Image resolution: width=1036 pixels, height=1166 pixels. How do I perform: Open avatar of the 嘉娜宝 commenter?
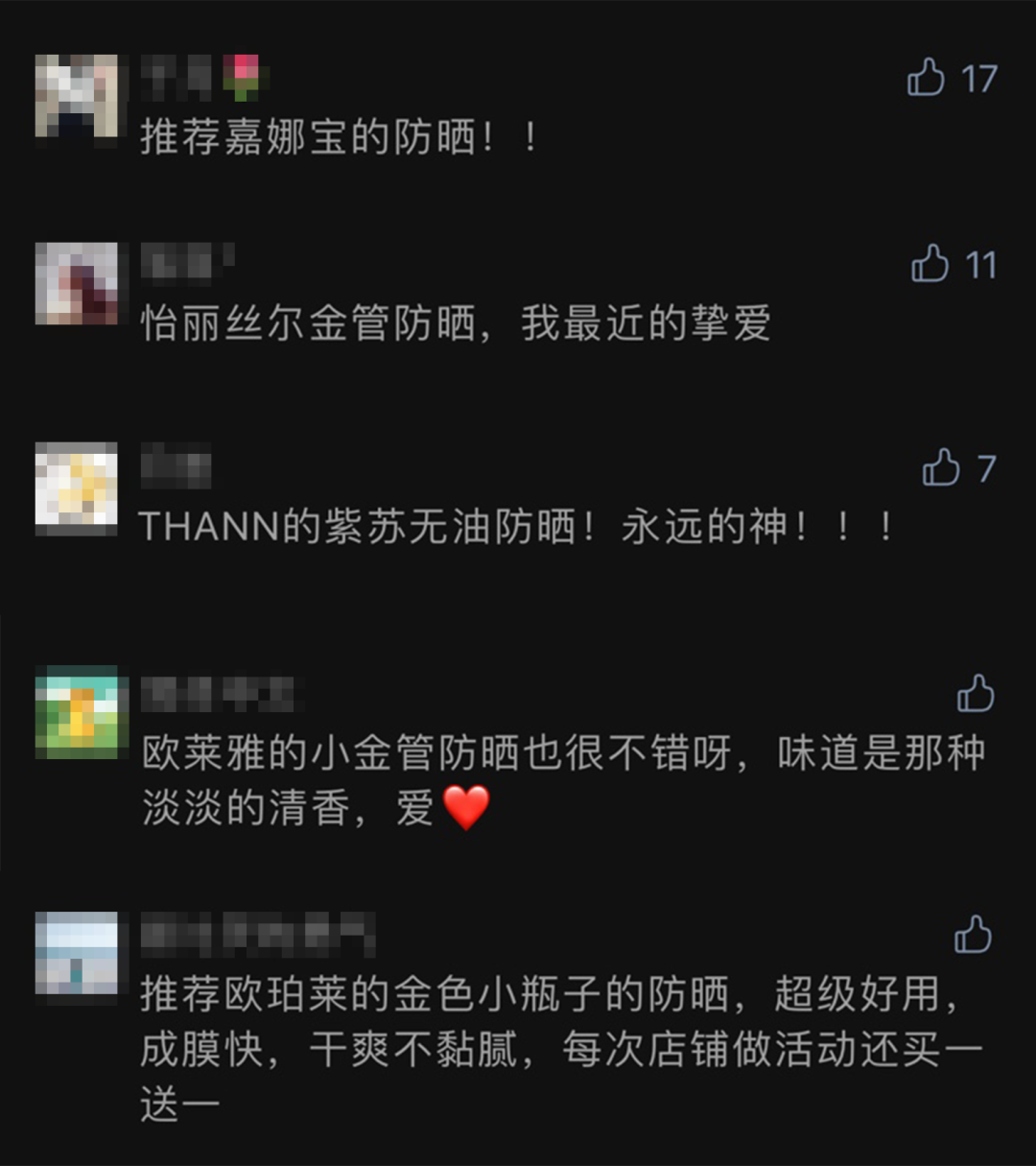tap(77, 96)
